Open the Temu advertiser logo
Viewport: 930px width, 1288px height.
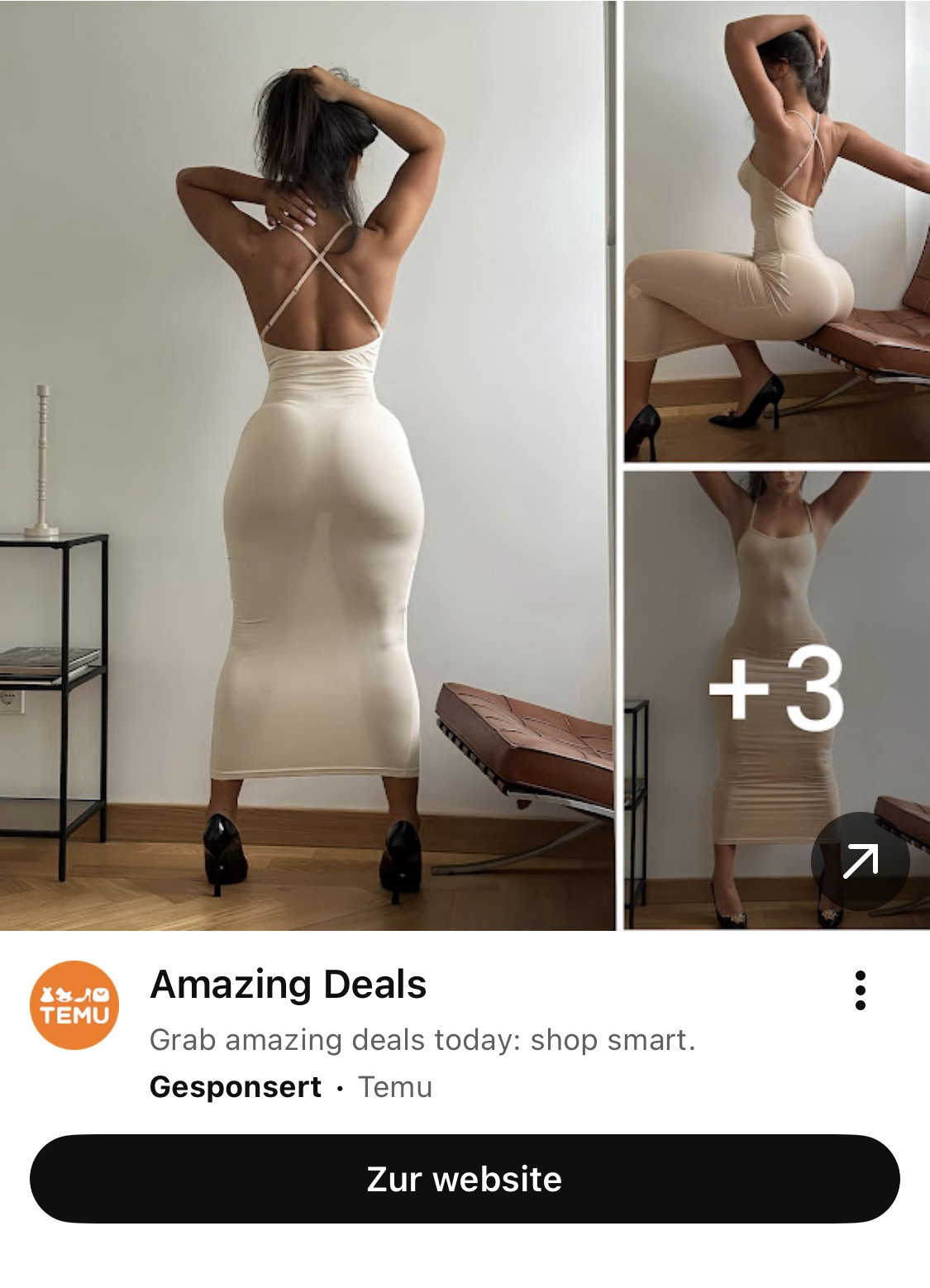(74, 1004)
